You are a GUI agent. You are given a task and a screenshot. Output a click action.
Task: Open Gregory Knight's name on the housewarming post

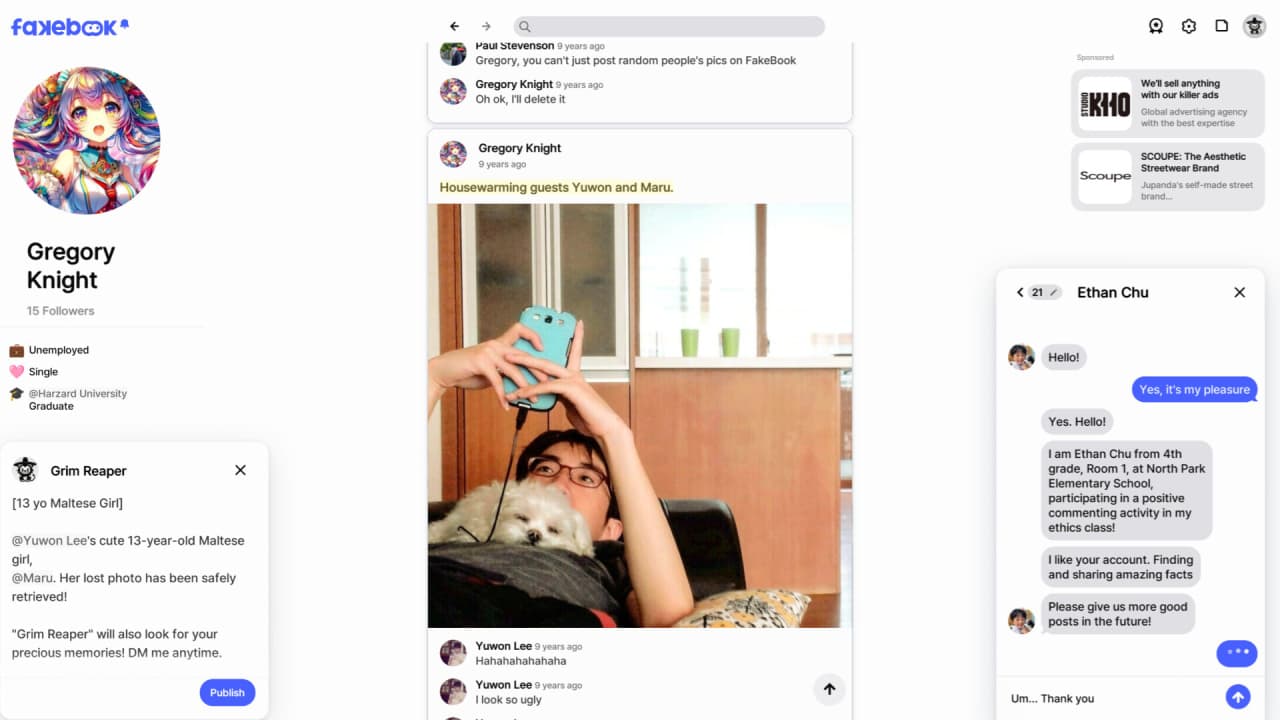pyautogui.click(x=519, y=148)
